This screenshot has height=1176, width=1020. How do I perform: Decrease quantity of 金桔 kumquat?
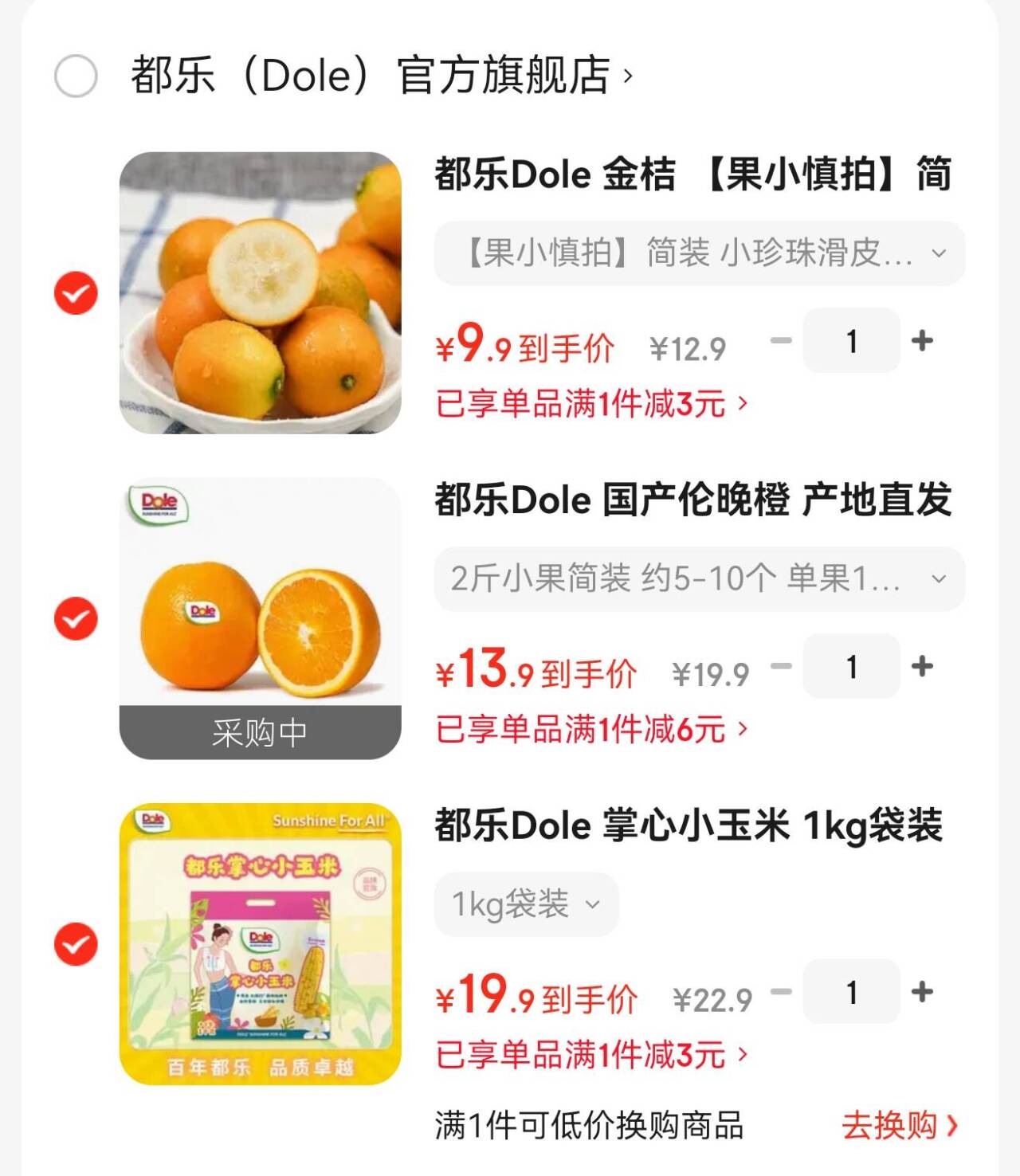pos(781,341)
